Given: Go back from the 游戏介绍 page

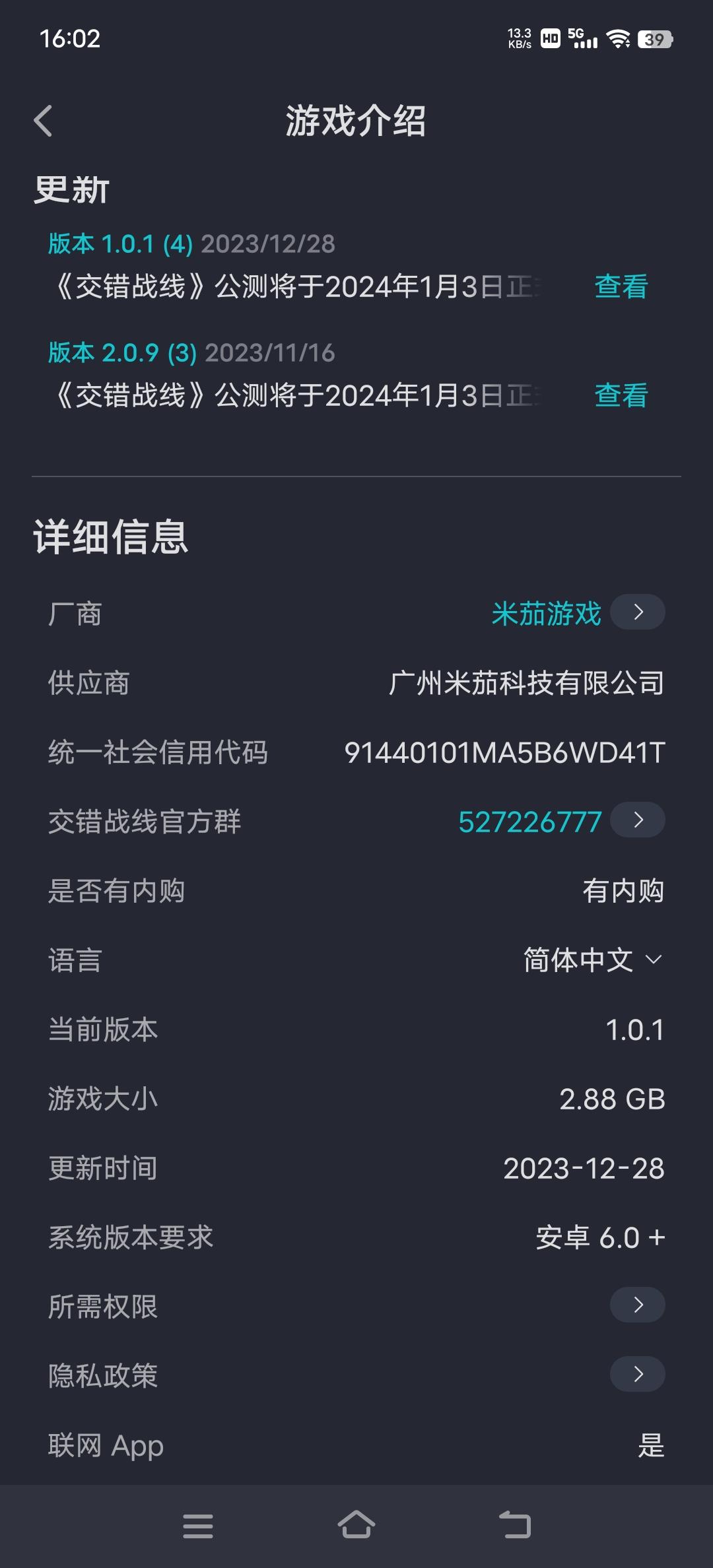Looking at the screenshot, I should [x=44, y=121].
